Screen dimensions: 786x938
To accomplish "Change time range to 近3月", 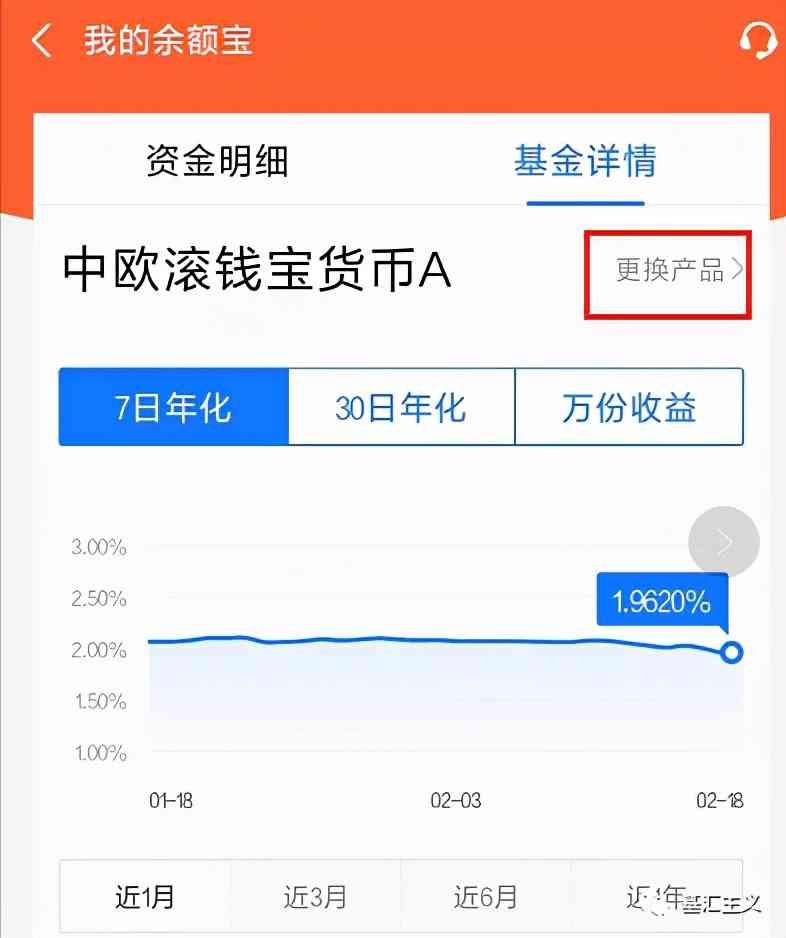I will pos(315,896).
